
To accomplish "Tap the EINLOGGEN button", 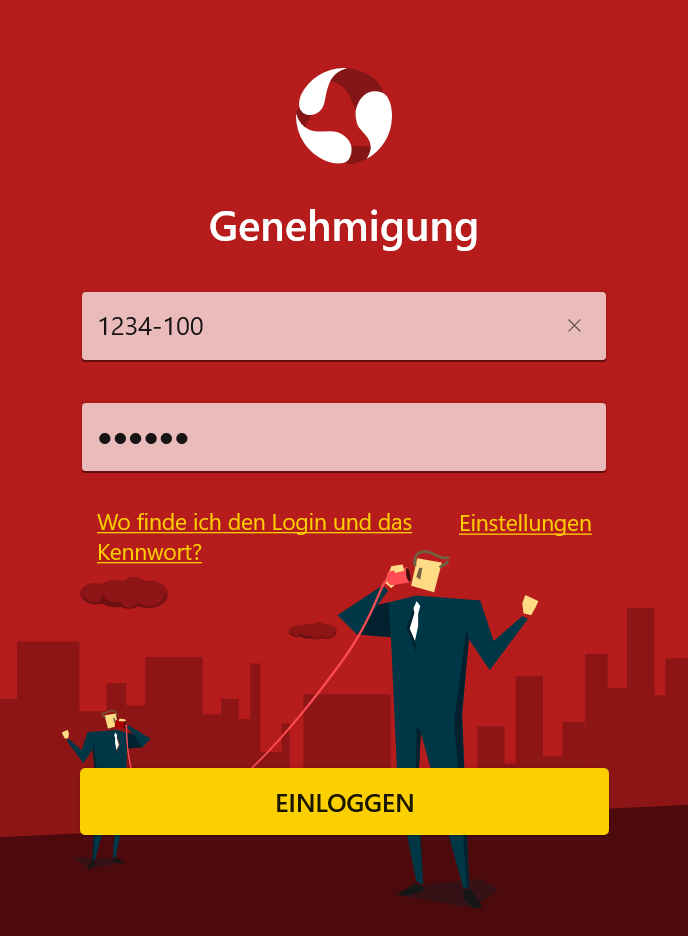I will tap(344, 802).
